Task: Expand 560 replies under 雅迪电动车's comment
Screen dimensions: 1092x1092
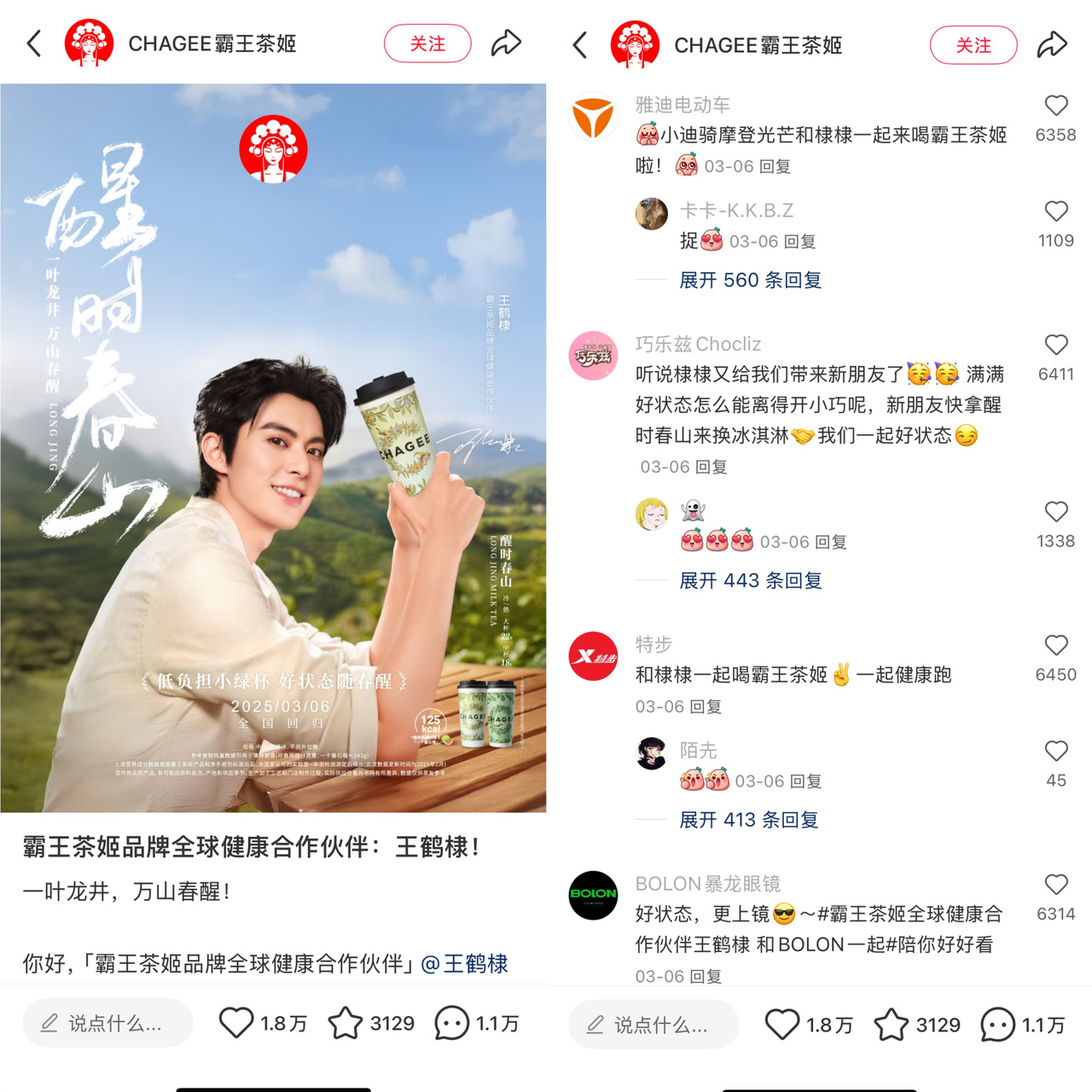Action: coord(750,280)
